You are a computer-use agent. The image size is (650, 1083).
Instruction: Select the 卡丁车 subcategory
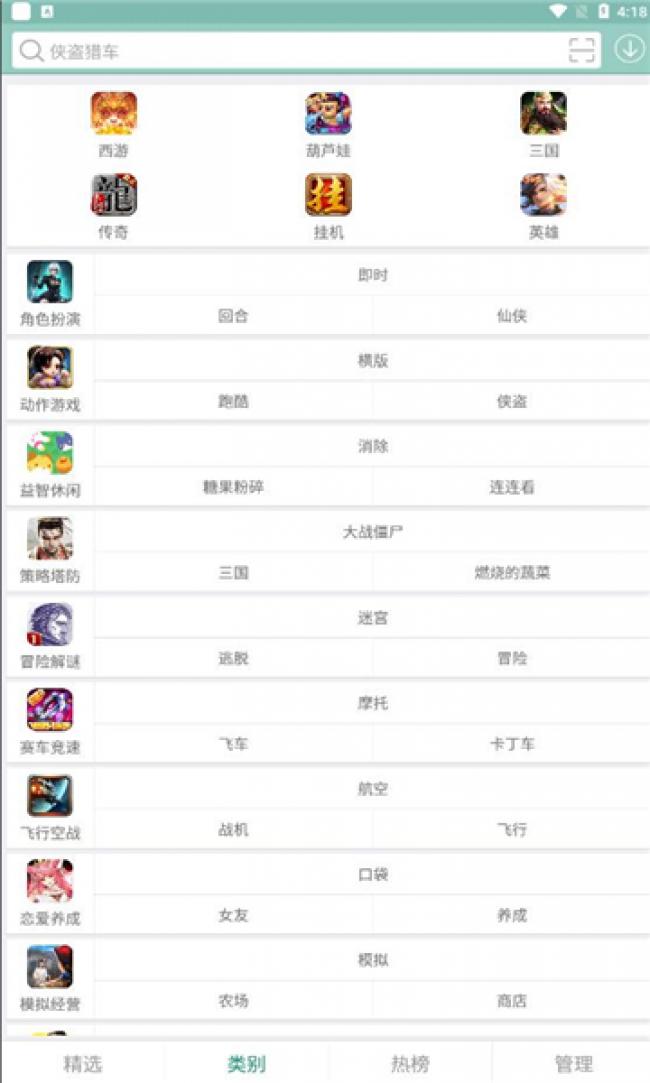click(511, 744)
